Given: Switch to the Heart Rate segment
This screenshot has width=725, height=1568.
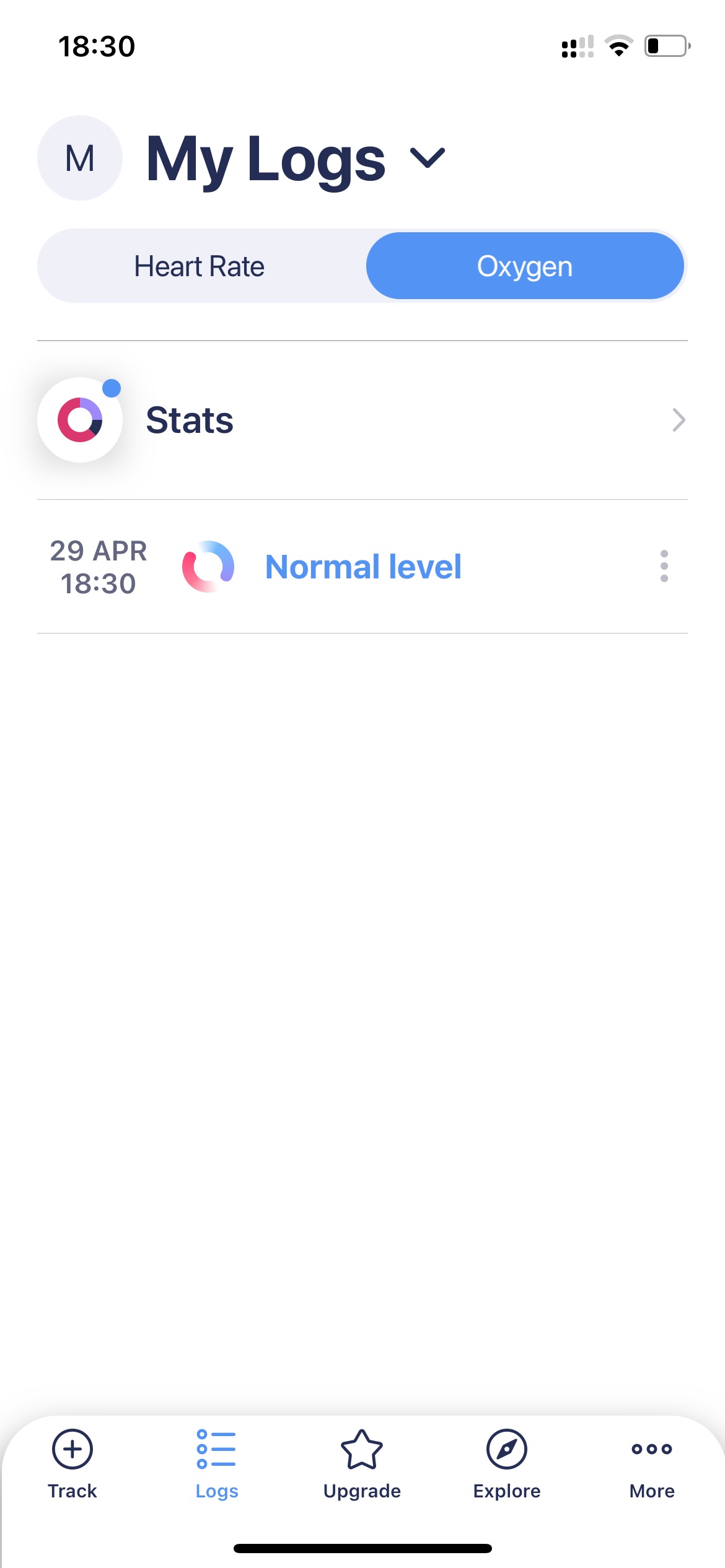Looking at the screenshot, I should (x=200, y=266).
